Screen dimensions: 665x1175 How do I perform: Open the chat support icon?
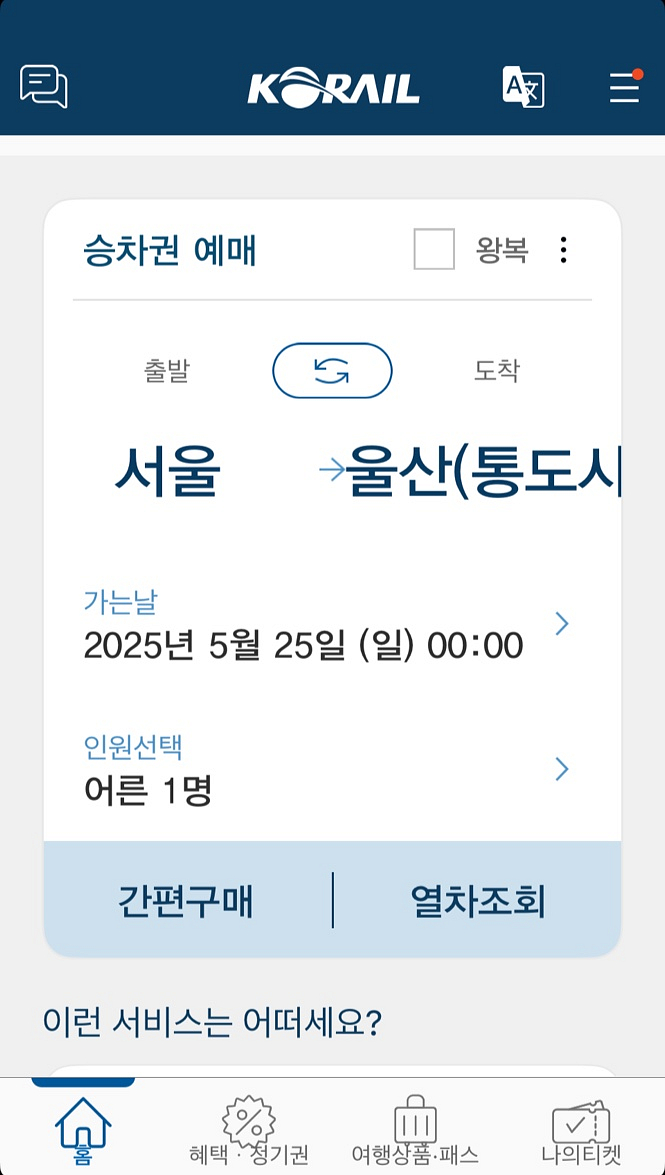(43, 87)
